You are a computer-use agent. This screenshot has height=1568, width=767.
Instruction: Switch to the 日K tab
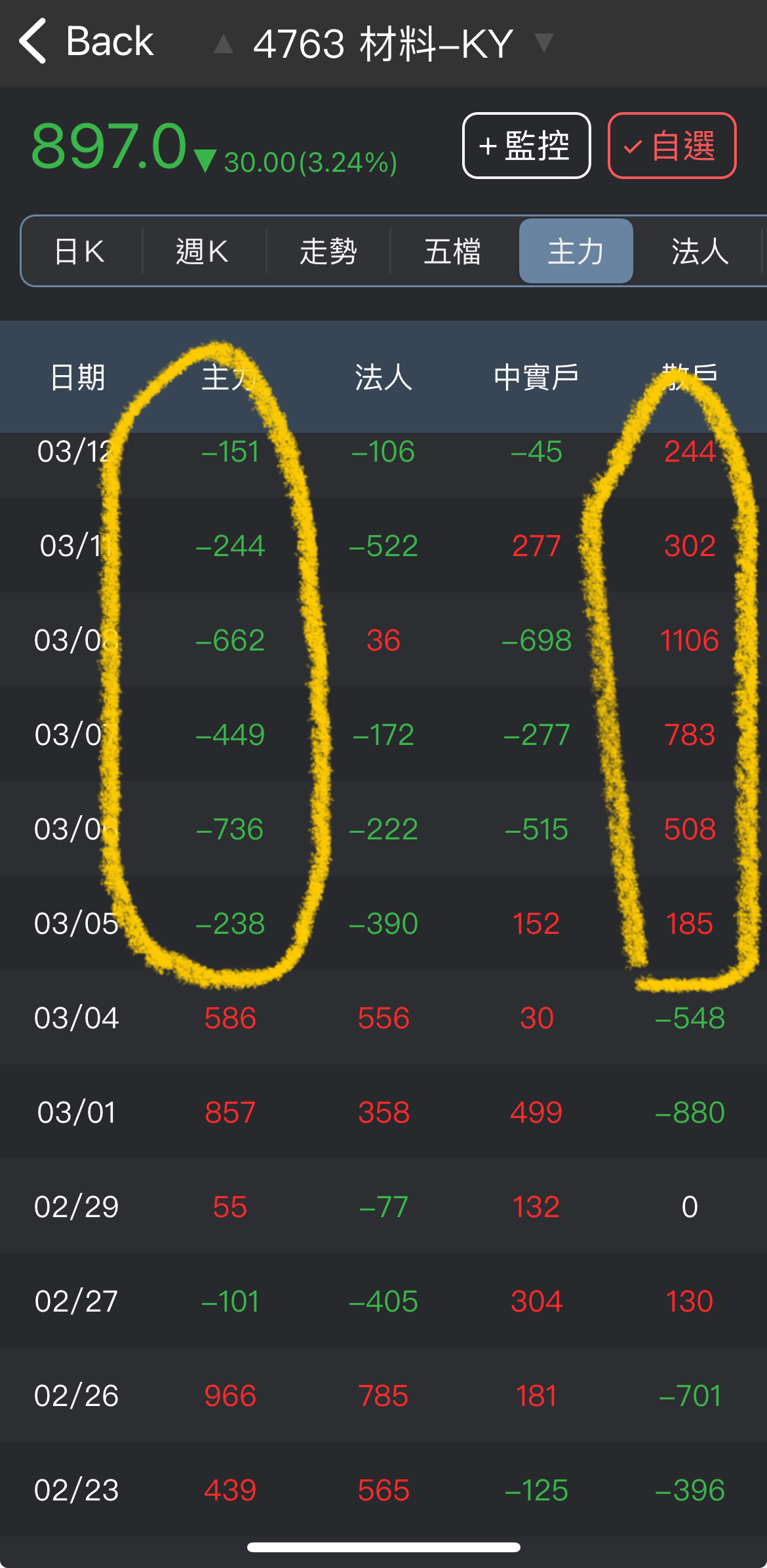coord(80,251)
